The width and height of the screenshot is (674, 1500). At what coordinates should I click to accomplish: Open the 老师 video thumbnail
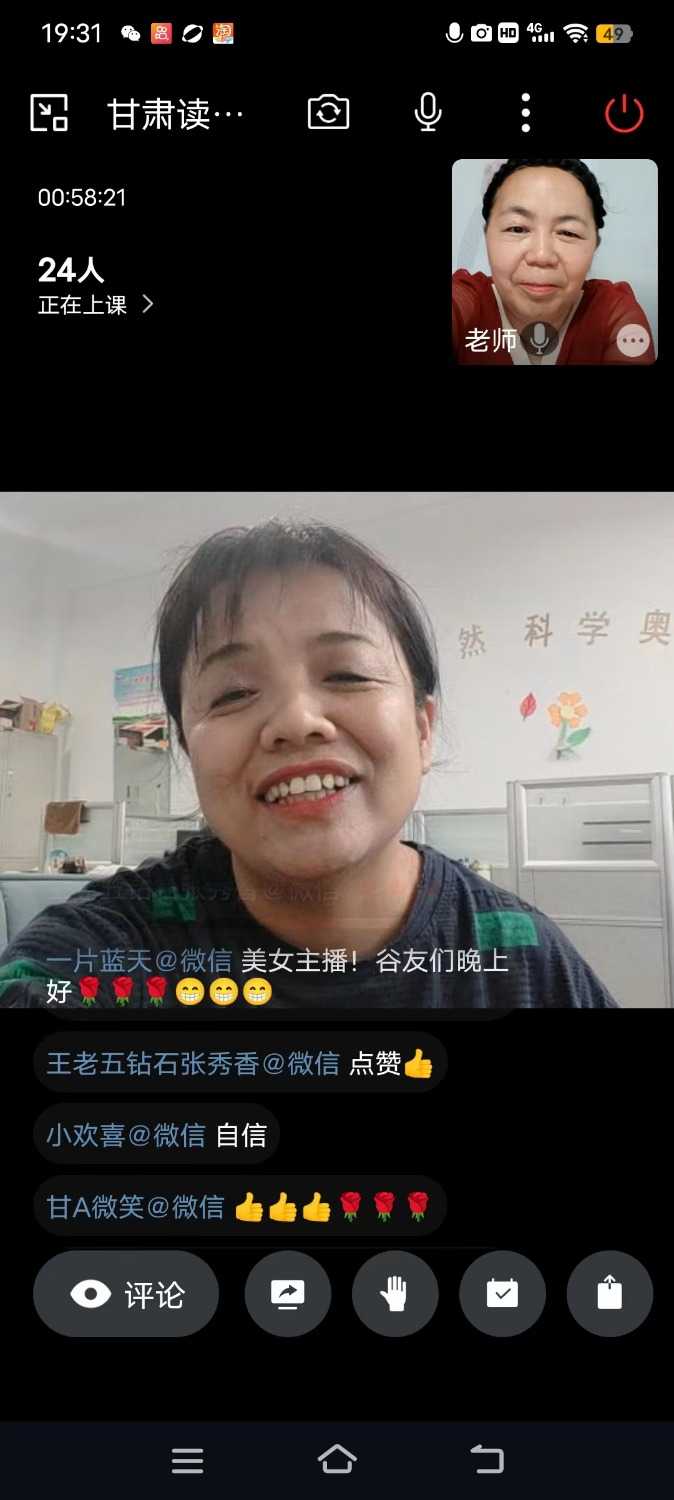554,250
